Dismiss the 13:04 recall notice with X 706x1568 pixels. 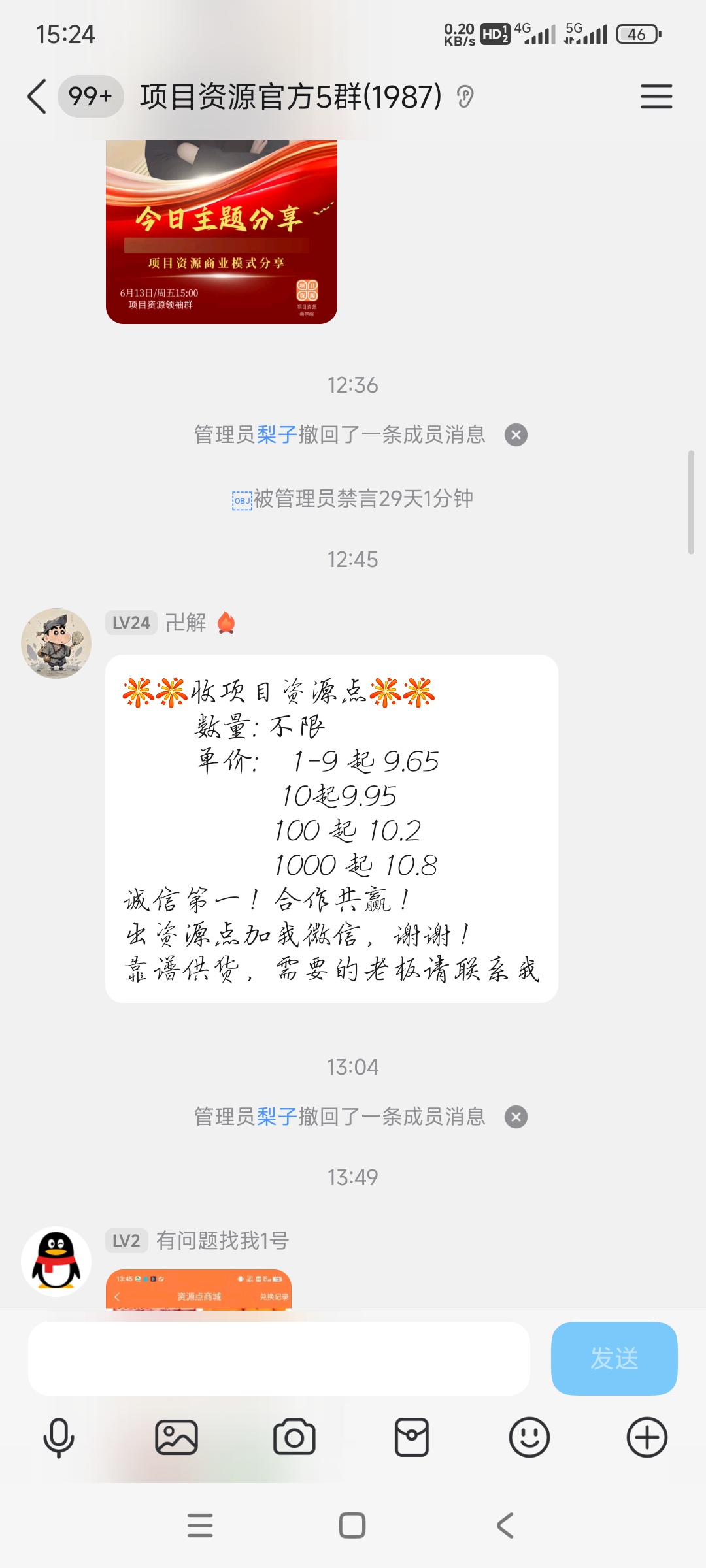pos(516,1117)
